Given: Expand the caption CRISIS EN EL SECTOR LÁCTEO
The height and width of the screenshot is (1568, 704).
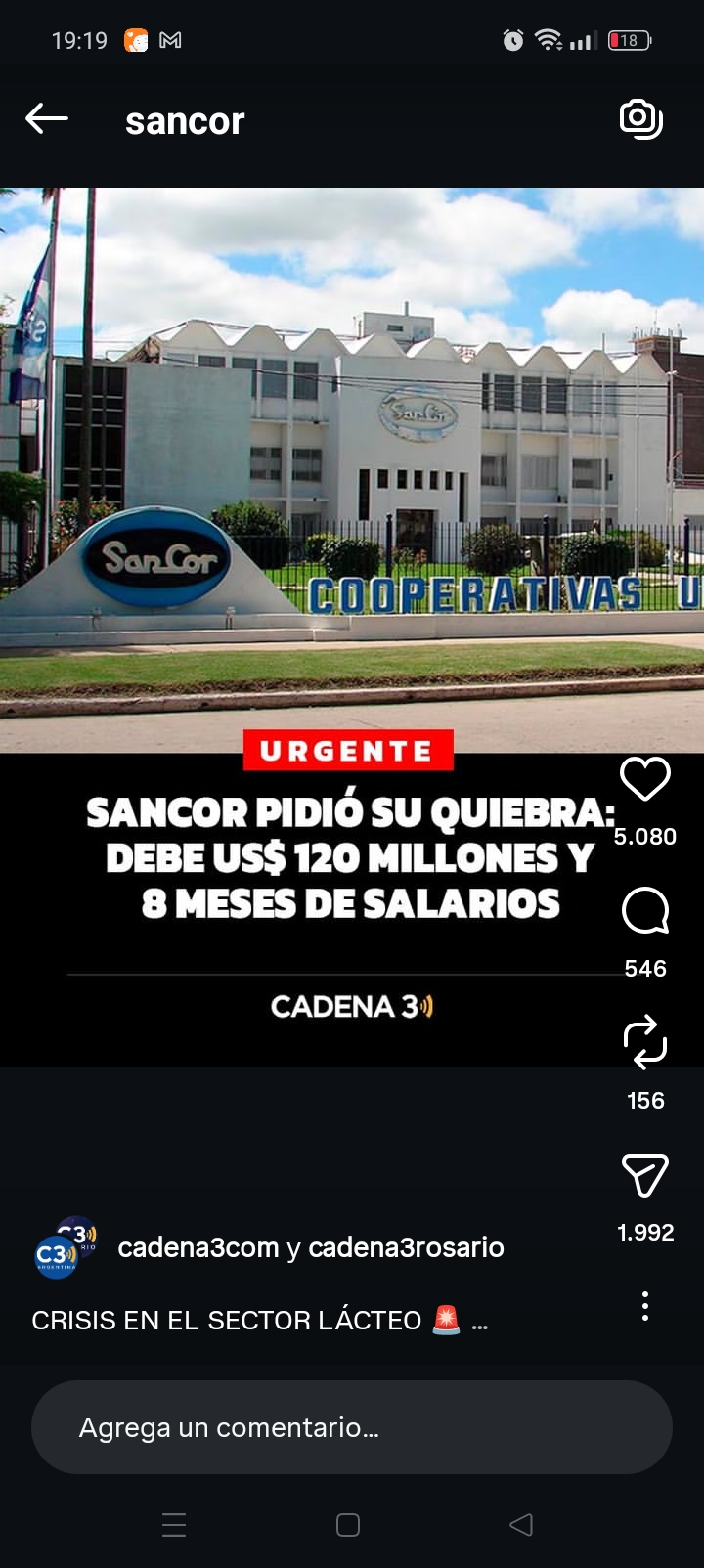Looking at the screenshot, I should pyautogui.click(x=479, y=1322).
